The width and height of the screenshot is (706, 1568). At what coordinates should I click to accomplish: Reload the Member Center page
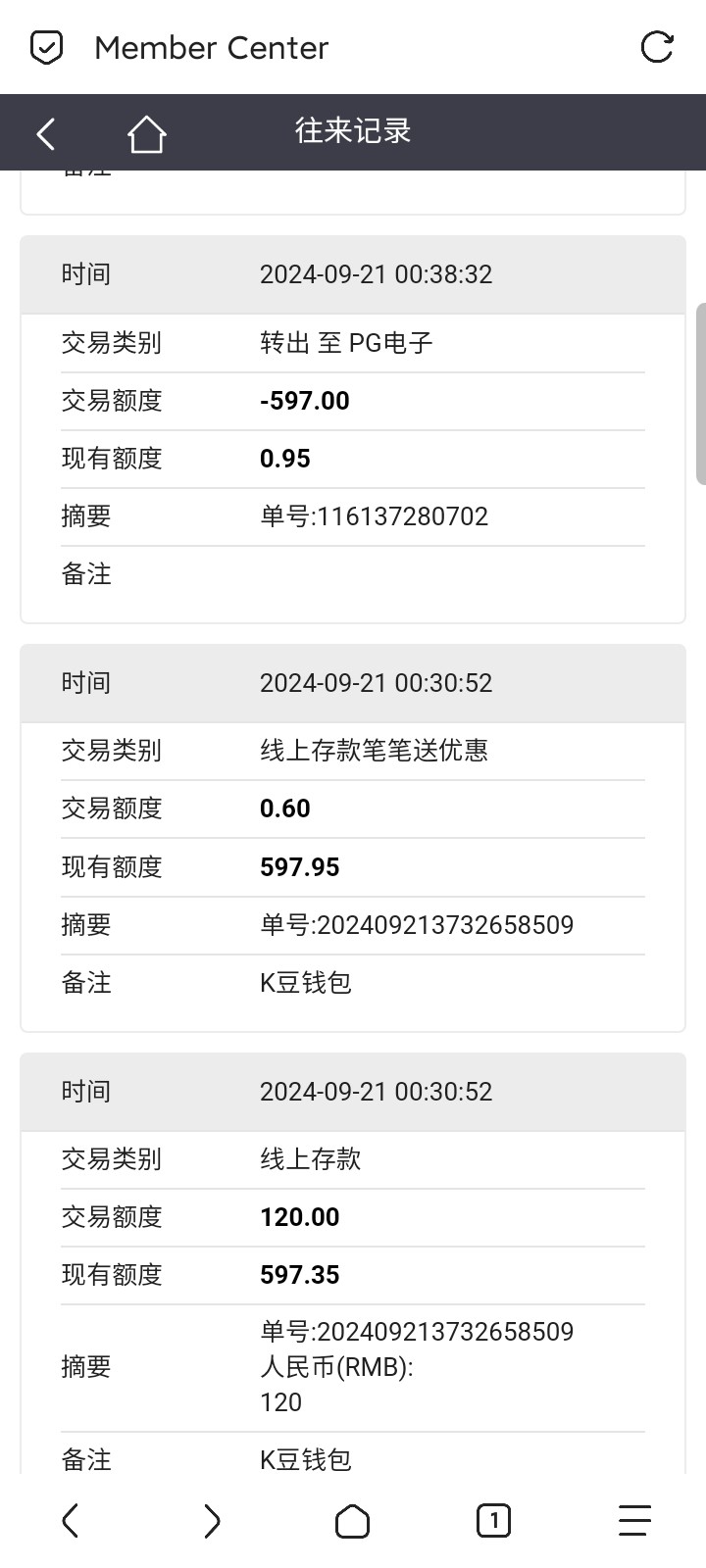(656, 47)
